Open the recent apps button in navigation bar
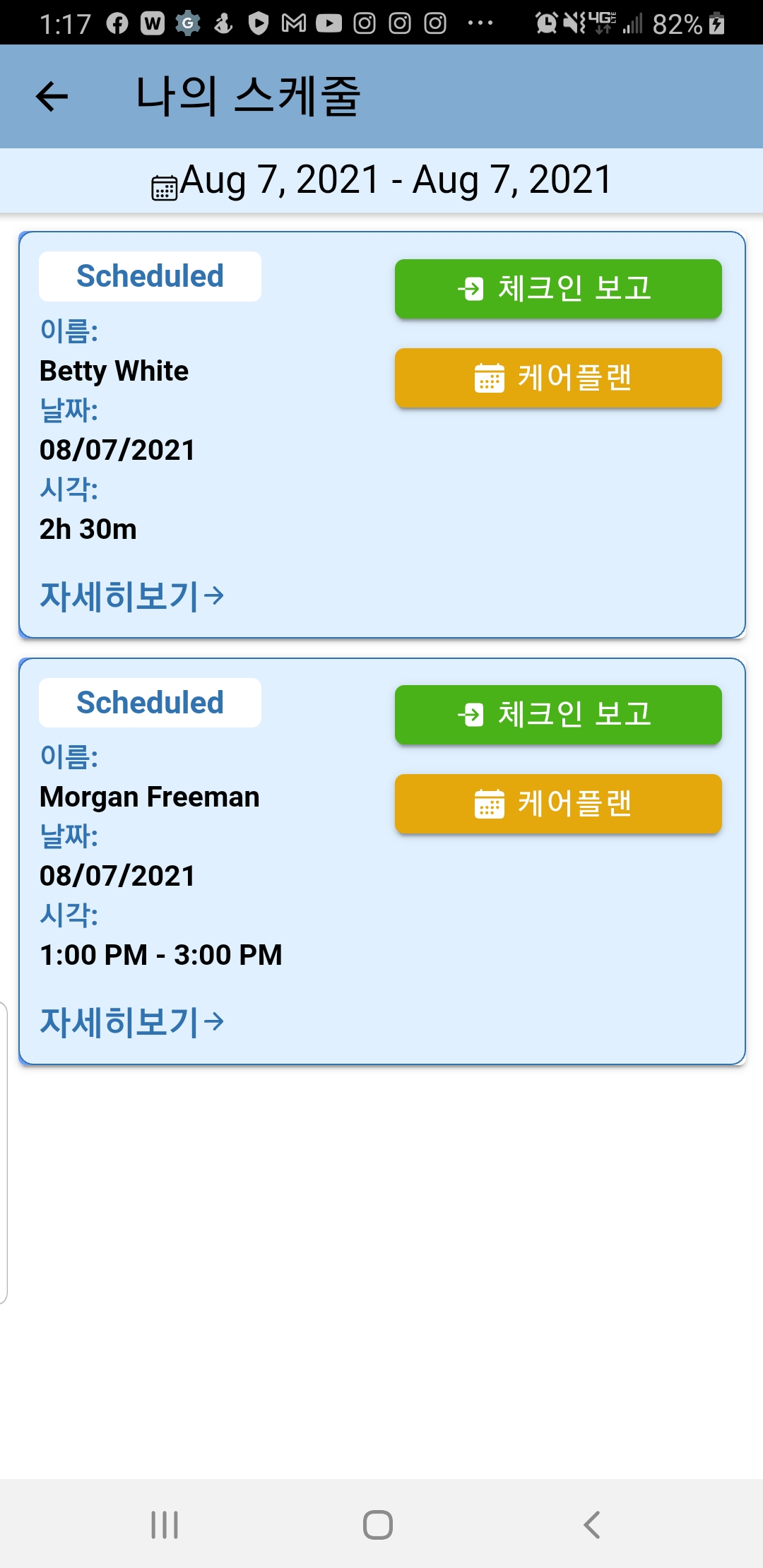763x1568 pixels. (164, 1524)
